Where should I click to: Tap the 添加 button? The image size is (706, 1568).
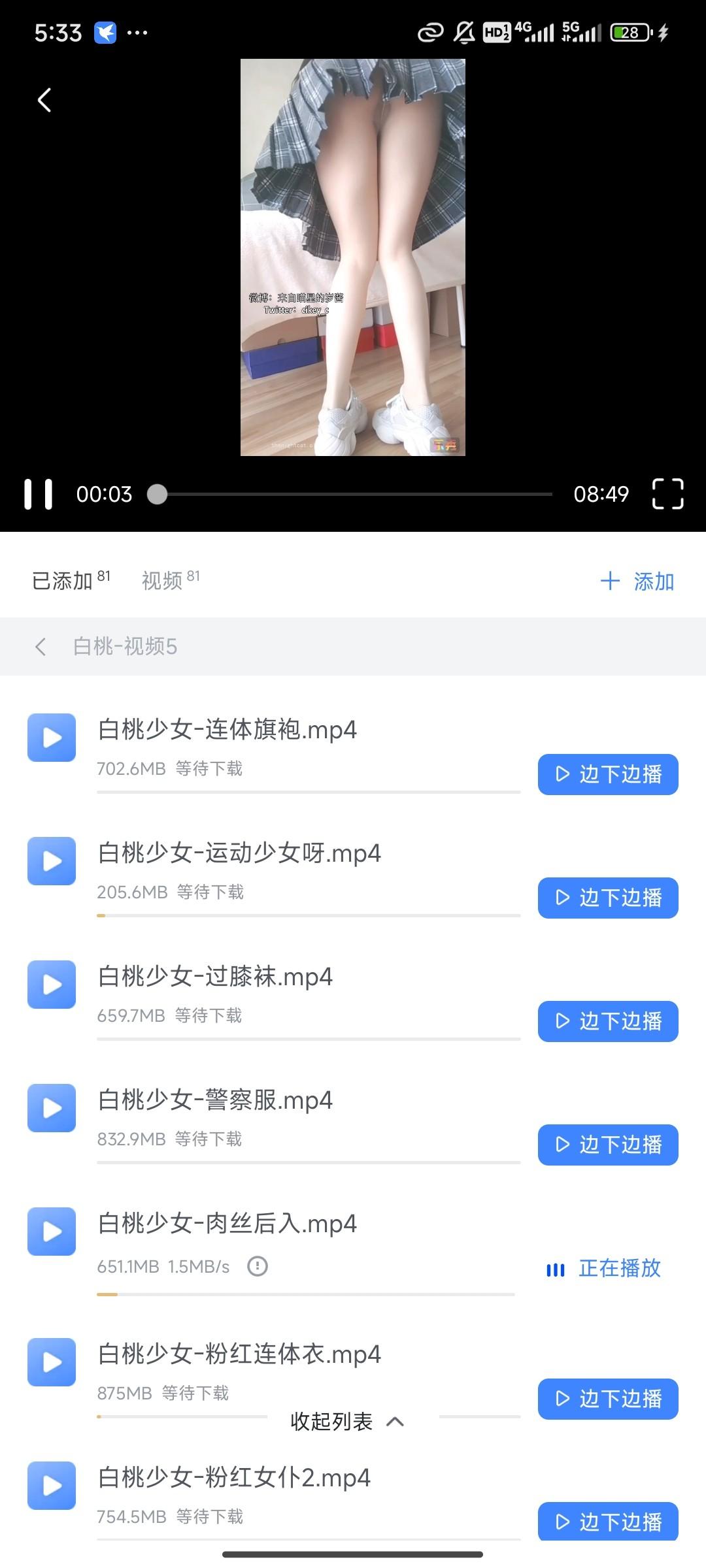click(637, 581)
